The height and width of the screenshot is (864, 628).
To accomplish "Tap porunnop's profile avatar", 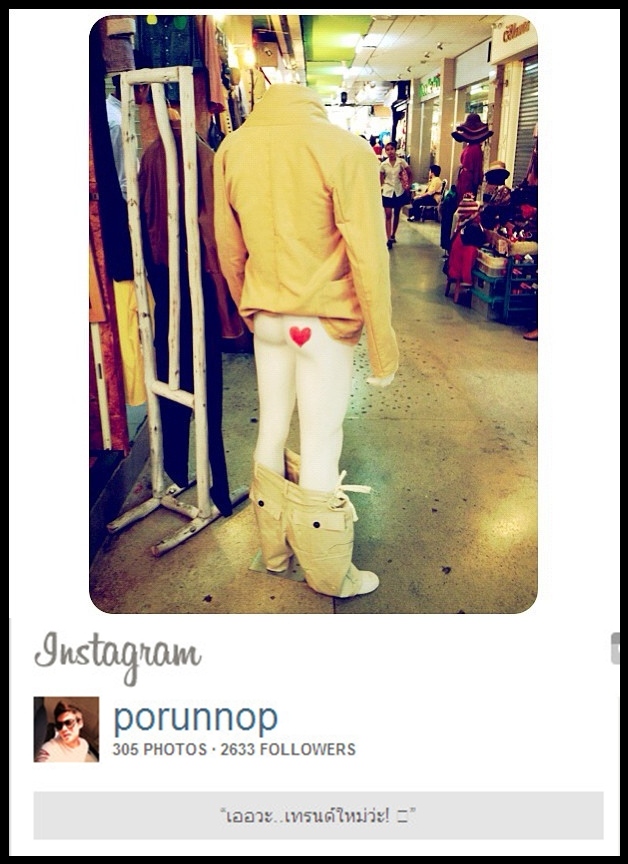I will 66,729.
